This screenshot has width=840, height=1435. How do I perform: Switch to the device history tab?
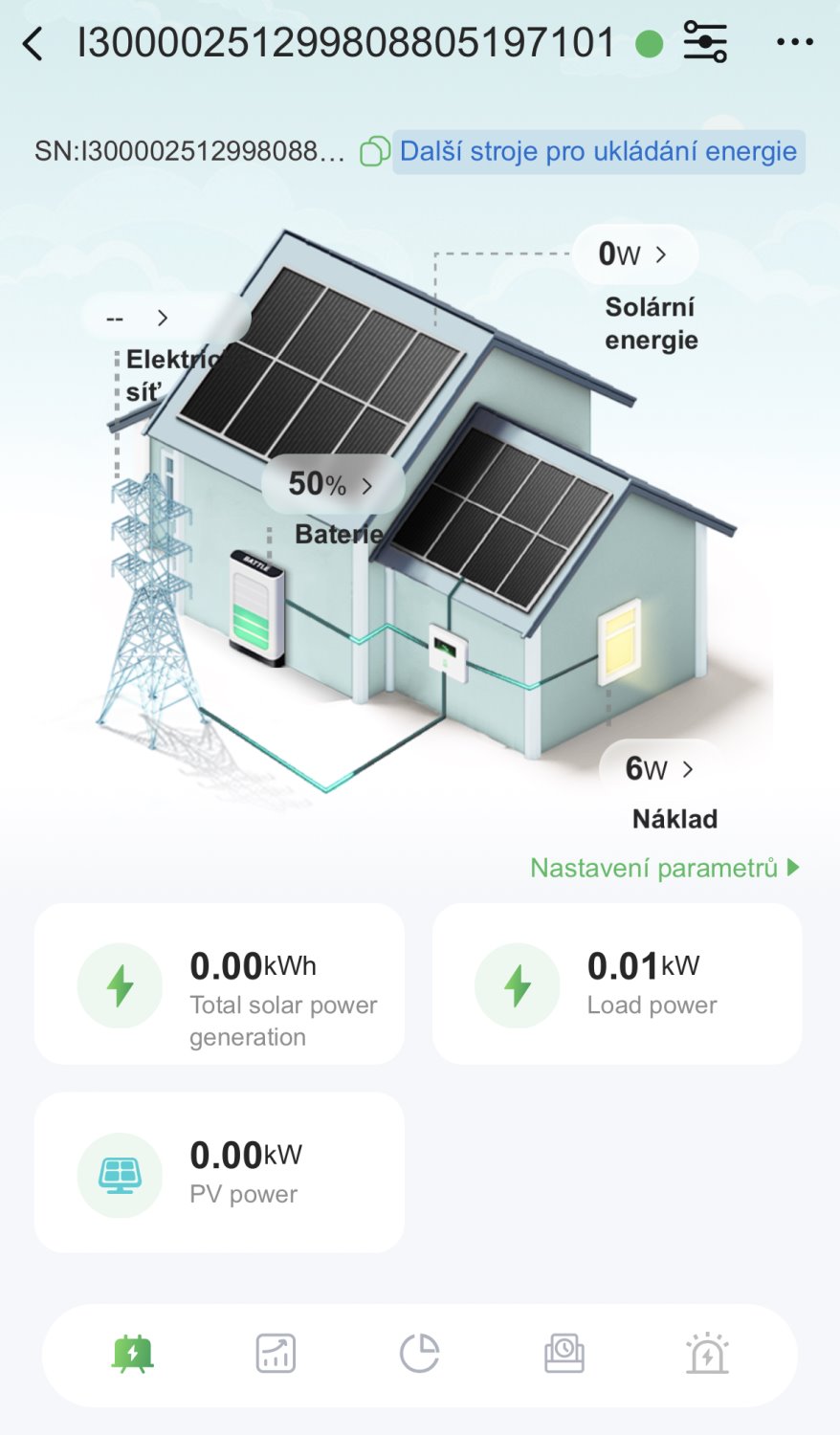564,1354
